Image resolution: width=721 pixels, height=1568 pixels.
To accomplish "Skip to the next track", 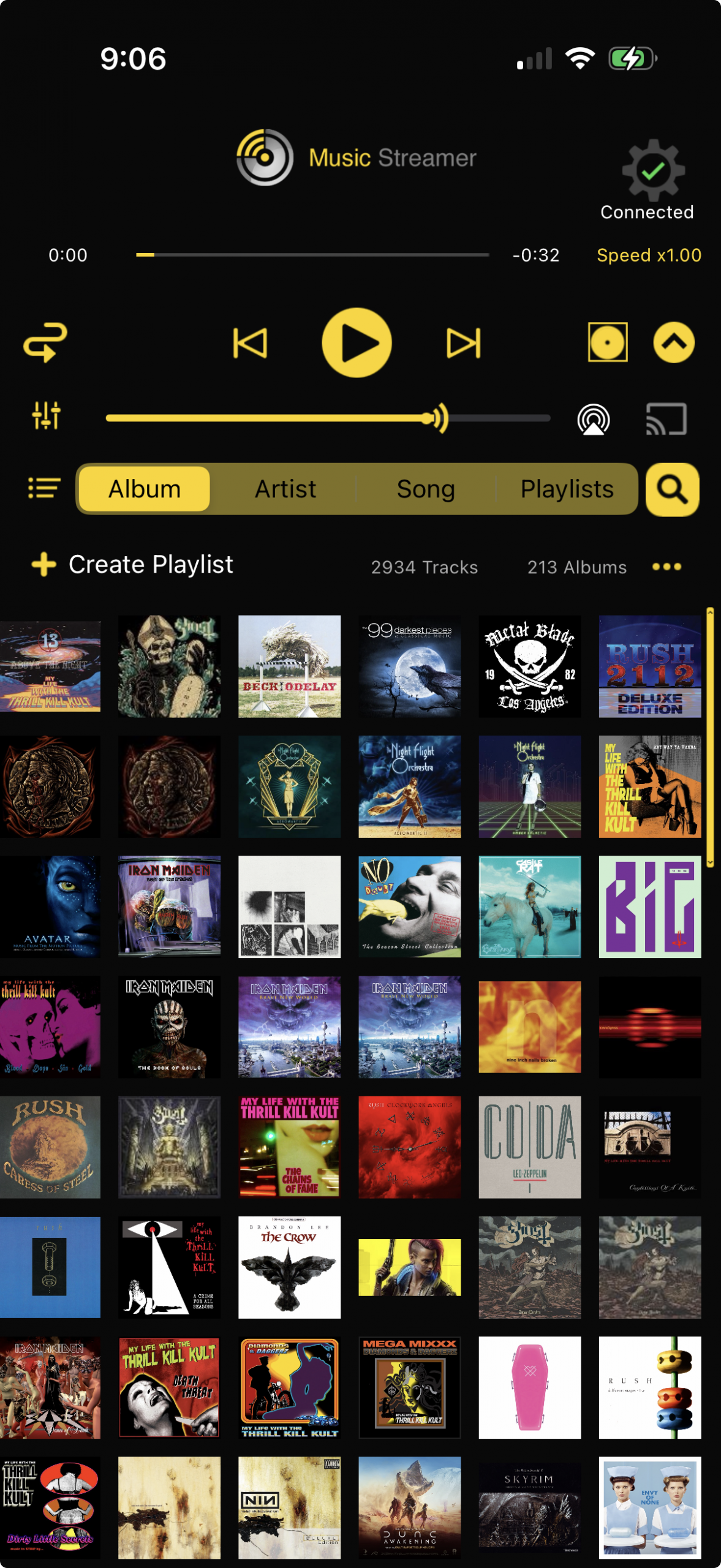I will [x=464, y=342].
